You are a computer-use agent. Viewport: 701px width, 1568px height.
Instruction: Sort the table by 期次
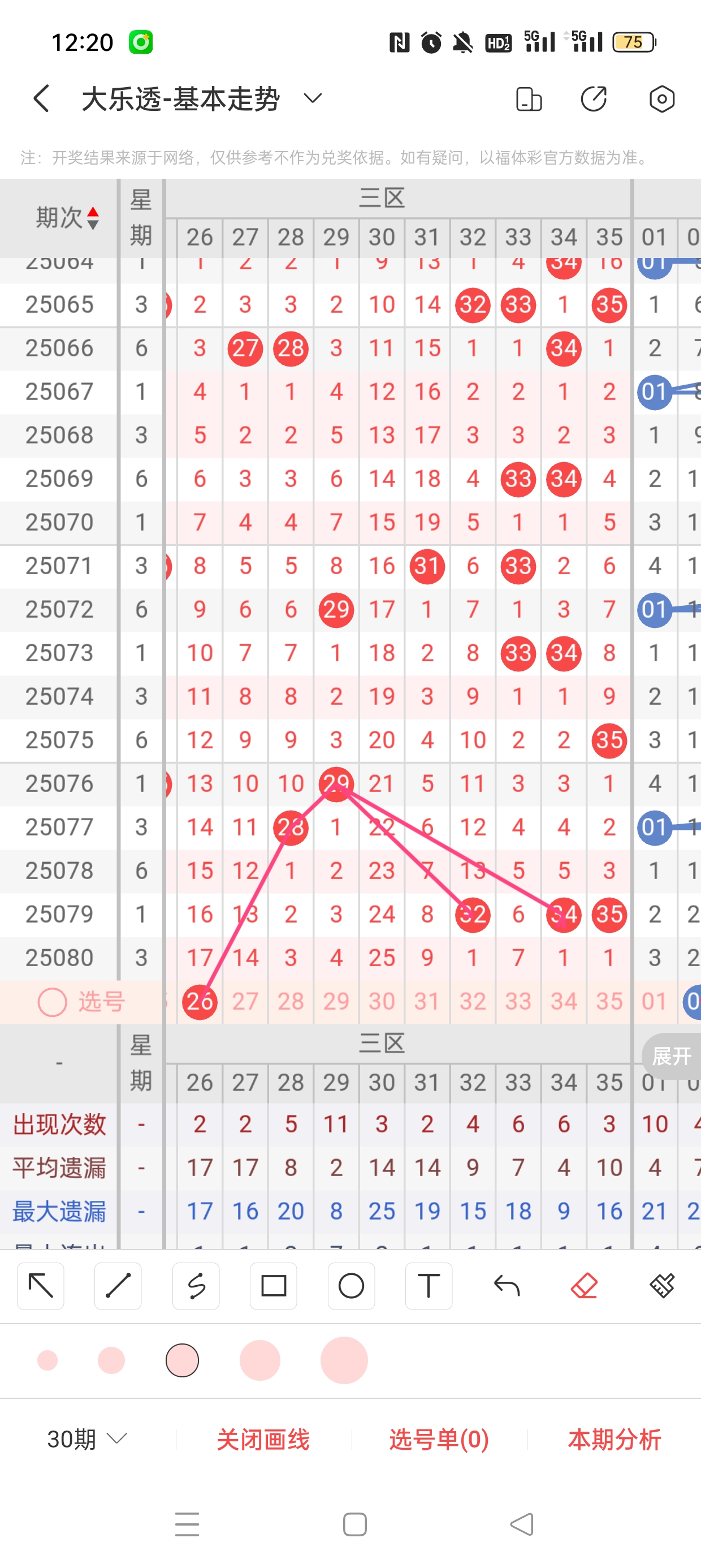coord(66,217)
